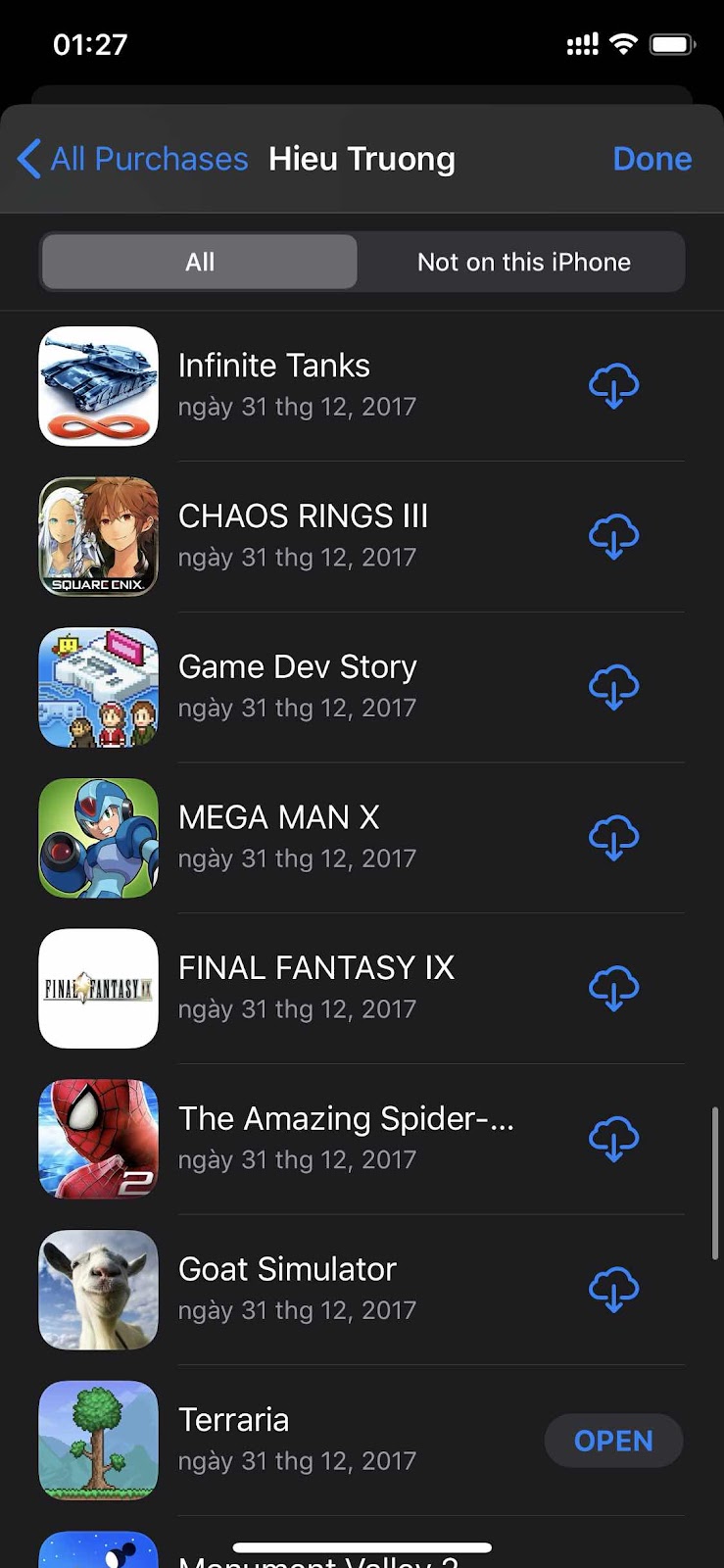
Task: Download FINAL FANTASY IX
Action: click(613, 988)
